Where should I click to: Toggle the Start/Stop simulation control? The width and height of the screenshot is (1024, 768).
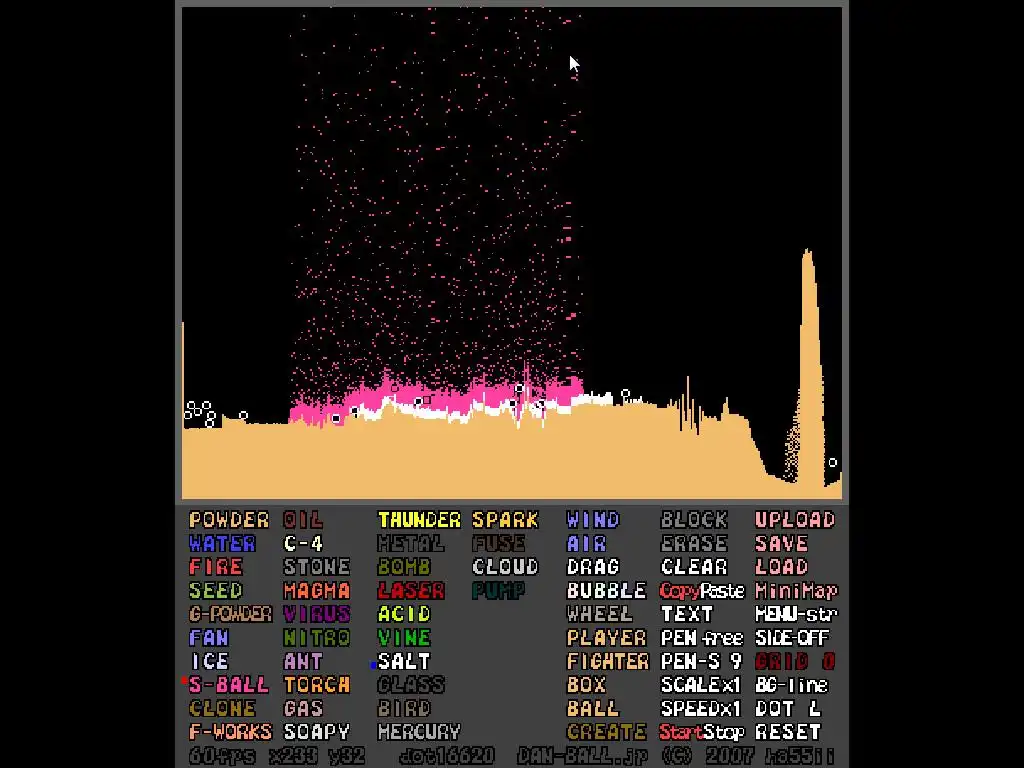[x=701, y=732]
